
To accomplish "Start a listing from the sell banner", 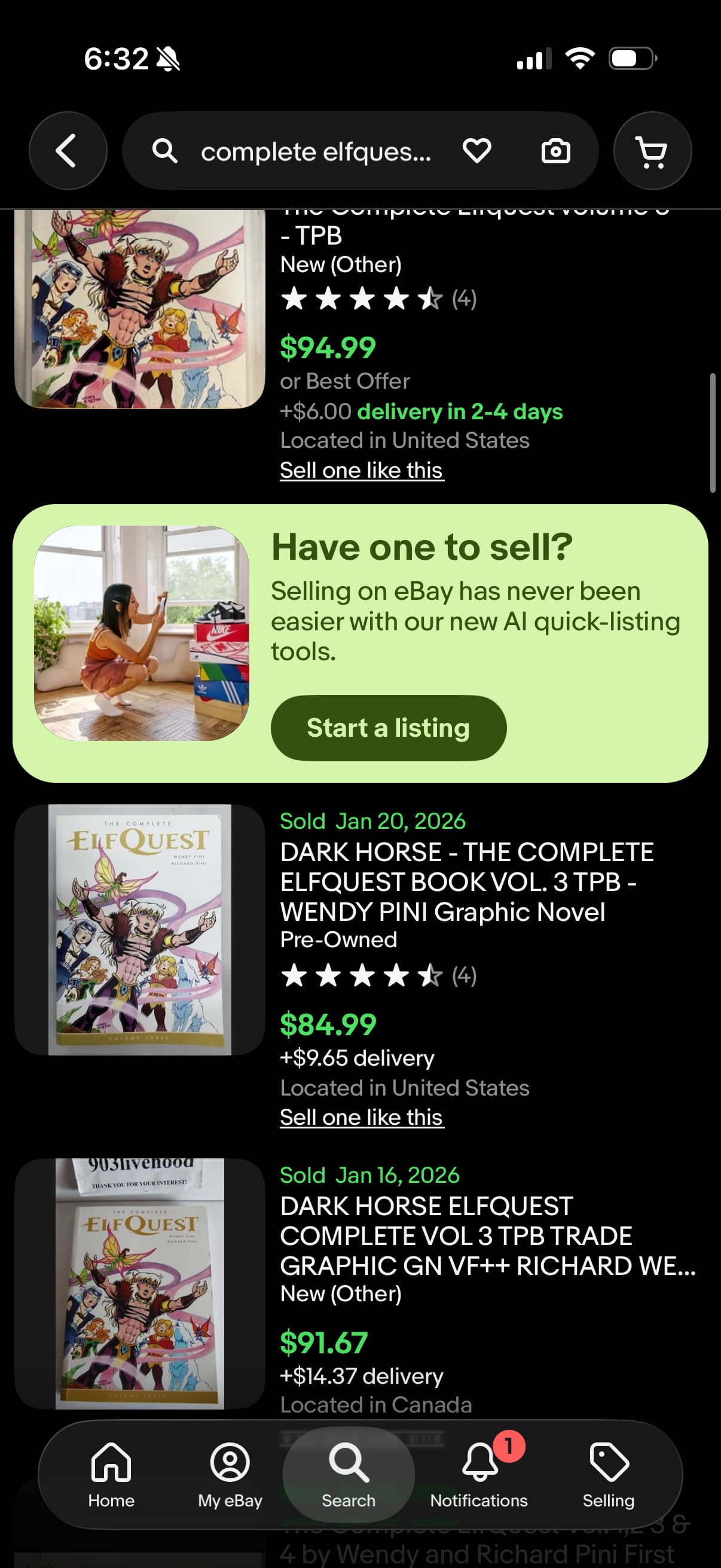I will (388, 727).
